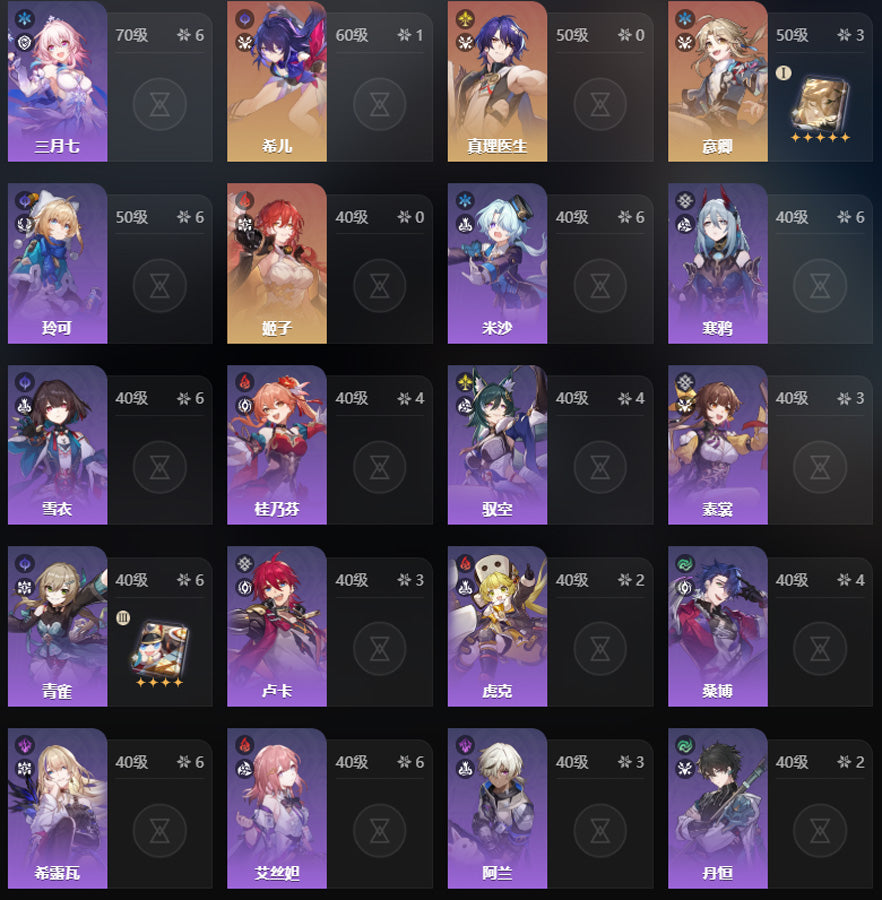View the 虎克 character details
882x900 pixels.
(x=497, y=626)
